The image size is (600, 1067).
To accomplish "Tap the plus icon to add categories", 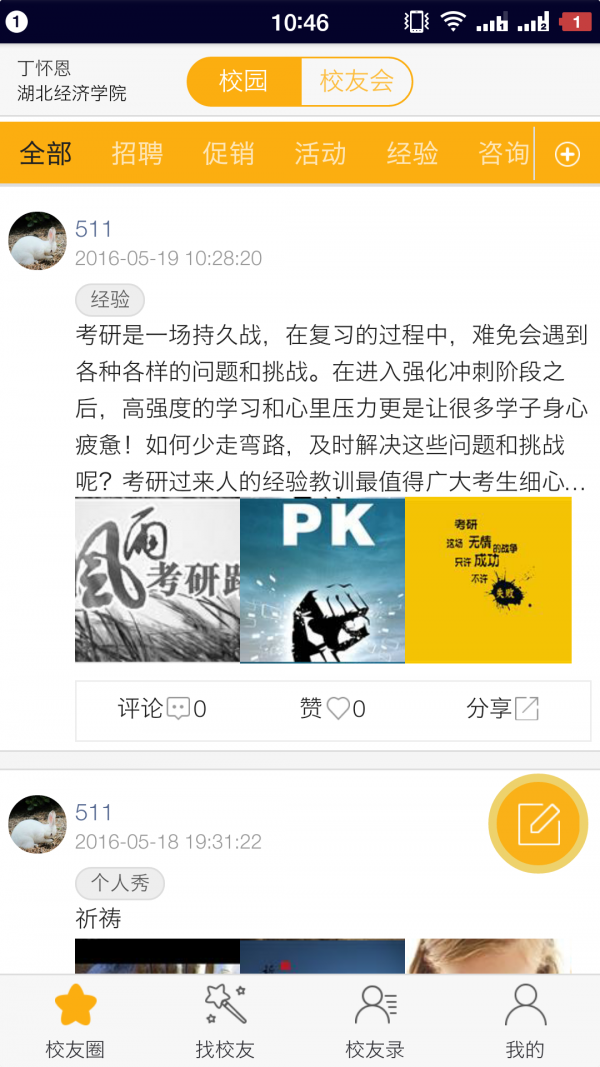I will 567,154.
